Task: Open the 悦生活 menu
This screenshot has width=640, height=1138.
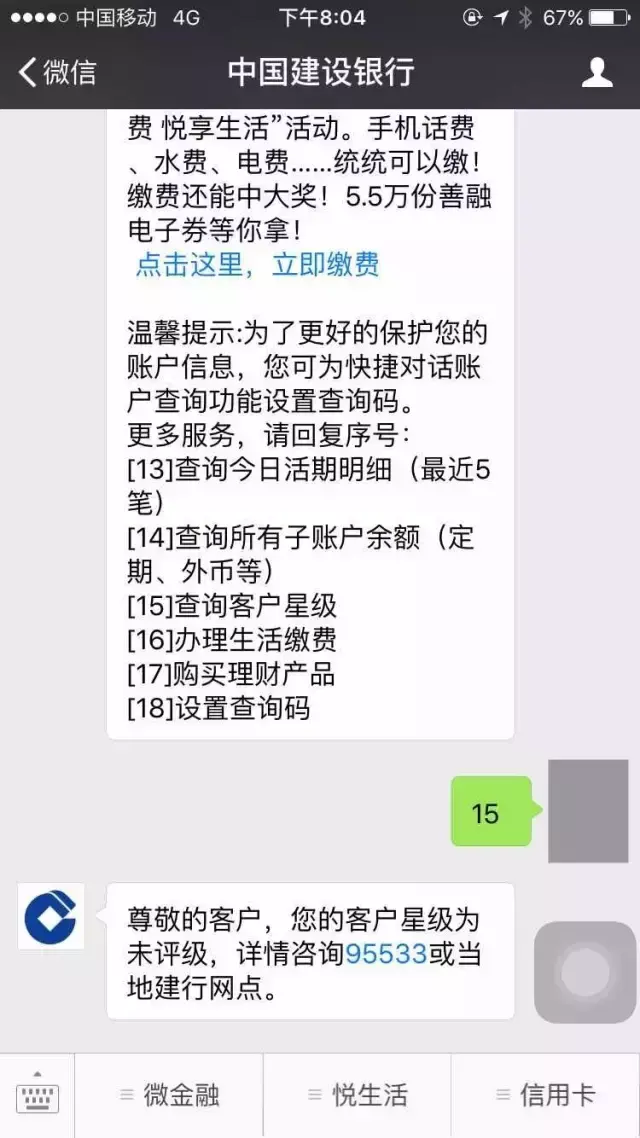Action: tap(357, 1095)
